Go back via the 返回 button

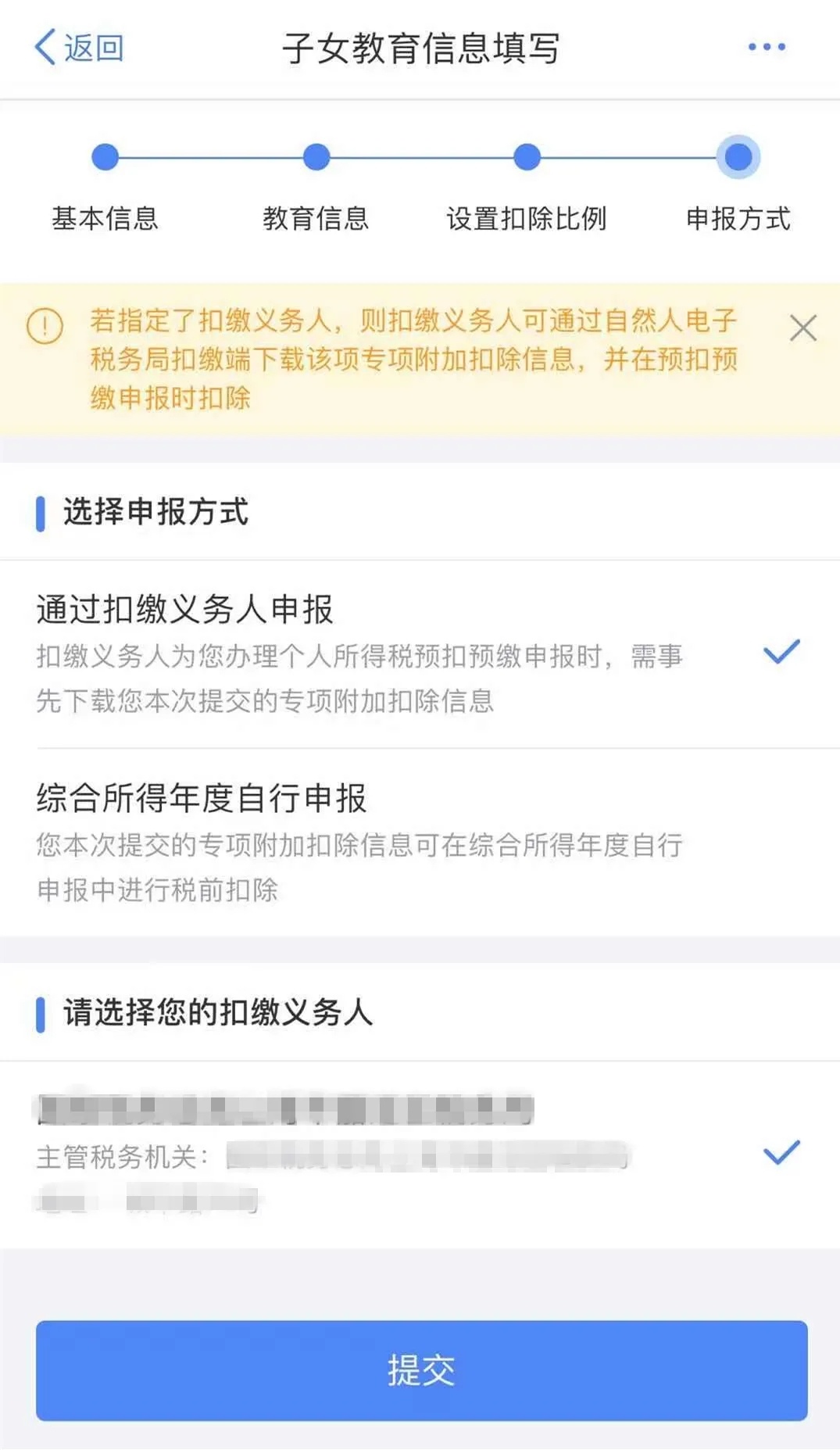(x=79, y=48)
